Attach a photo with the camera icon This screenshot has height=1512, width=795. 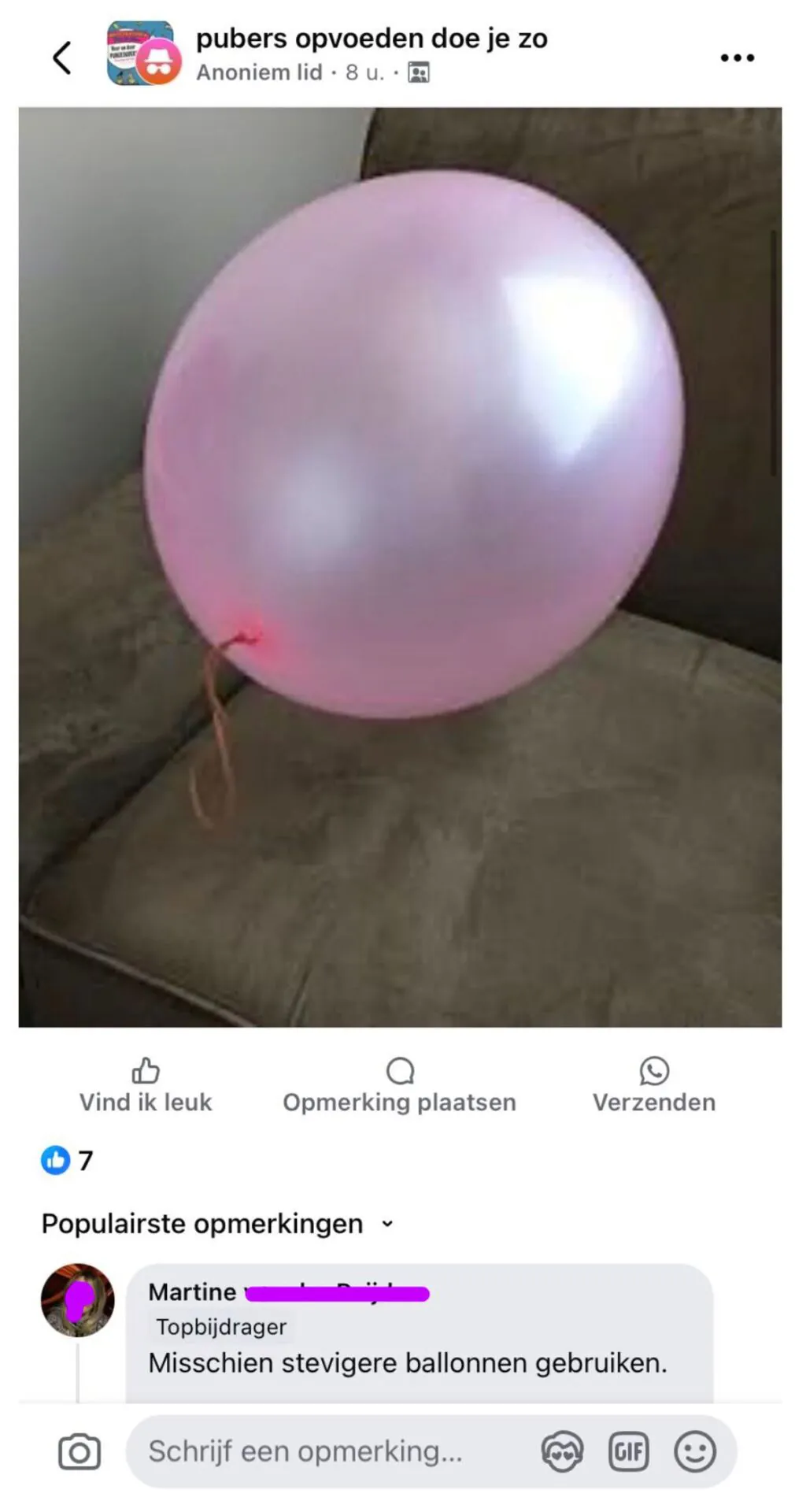[x=79, y=1451]
